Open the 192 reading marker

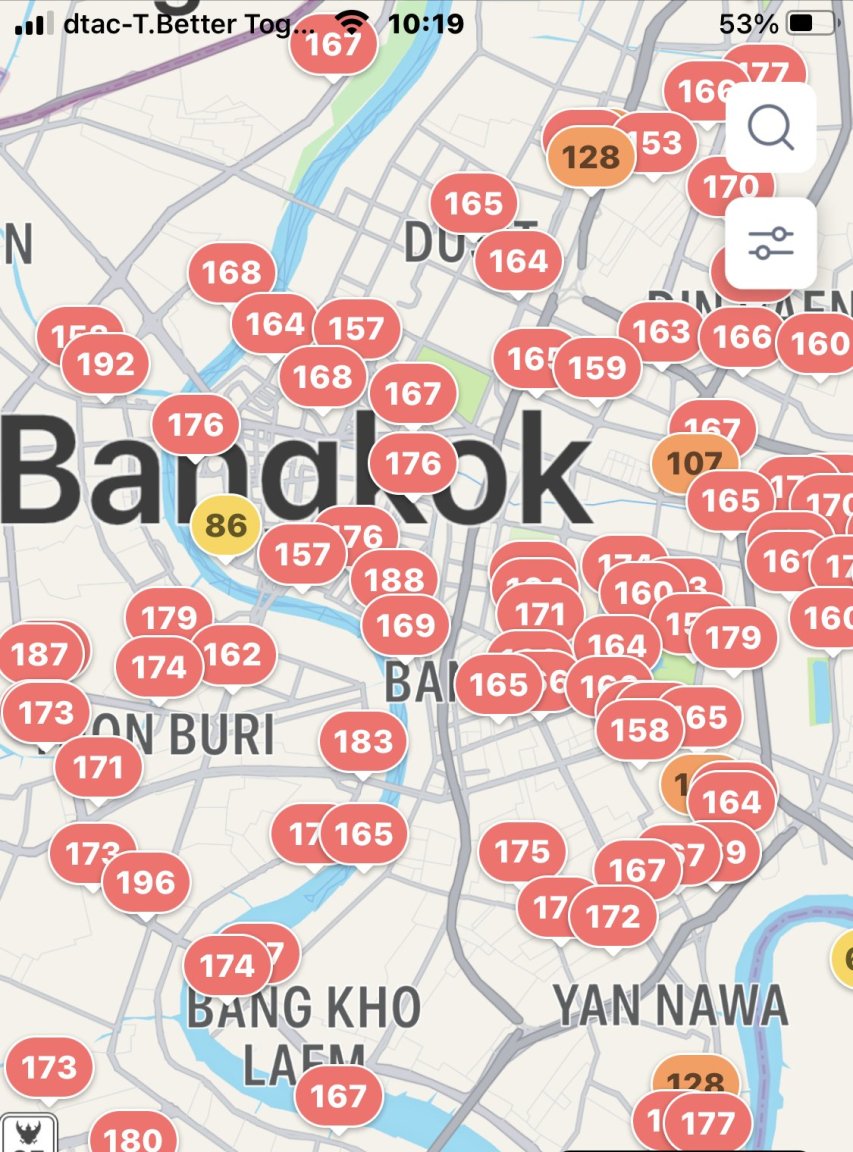coord(106,364)
